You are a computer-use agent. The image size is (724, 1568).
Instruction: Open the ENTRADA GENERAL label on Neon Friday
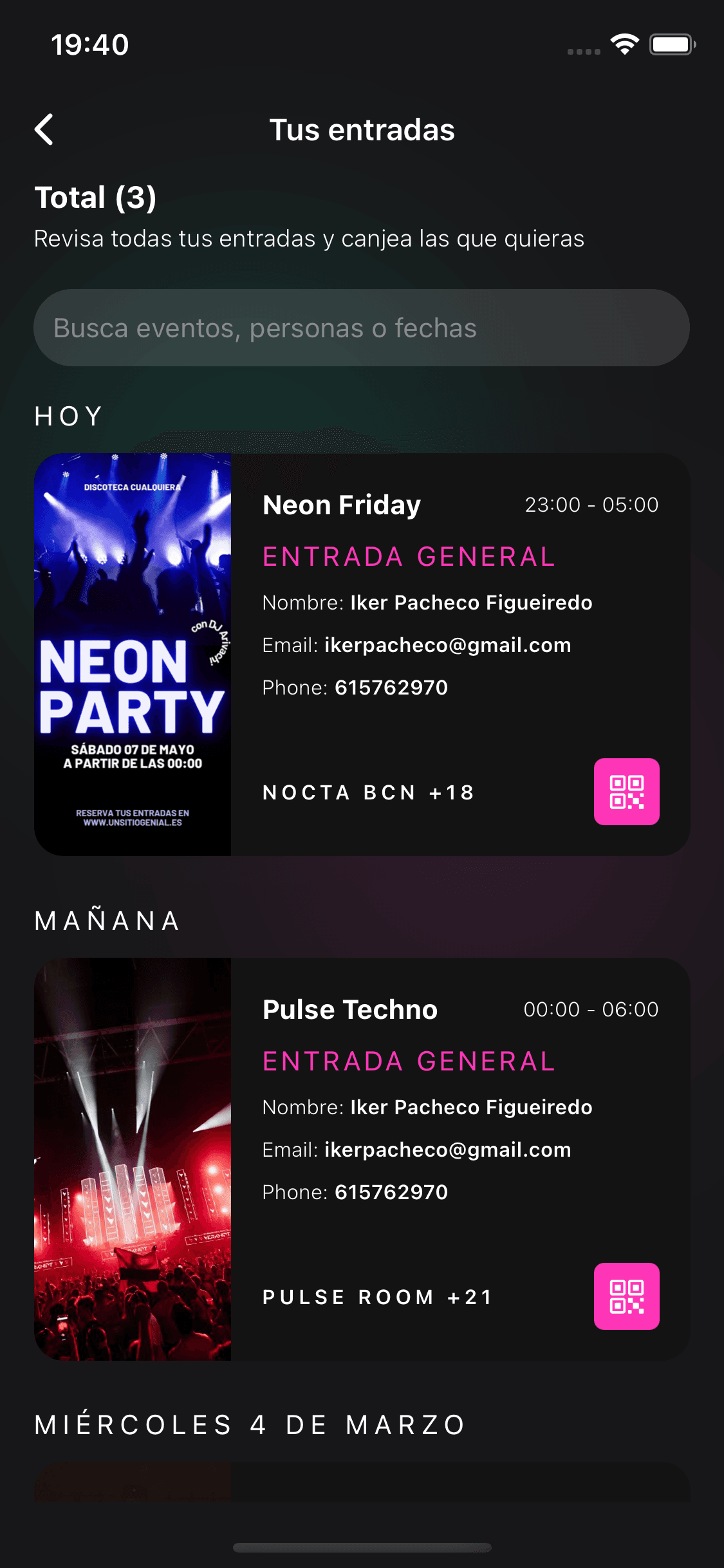407,556
